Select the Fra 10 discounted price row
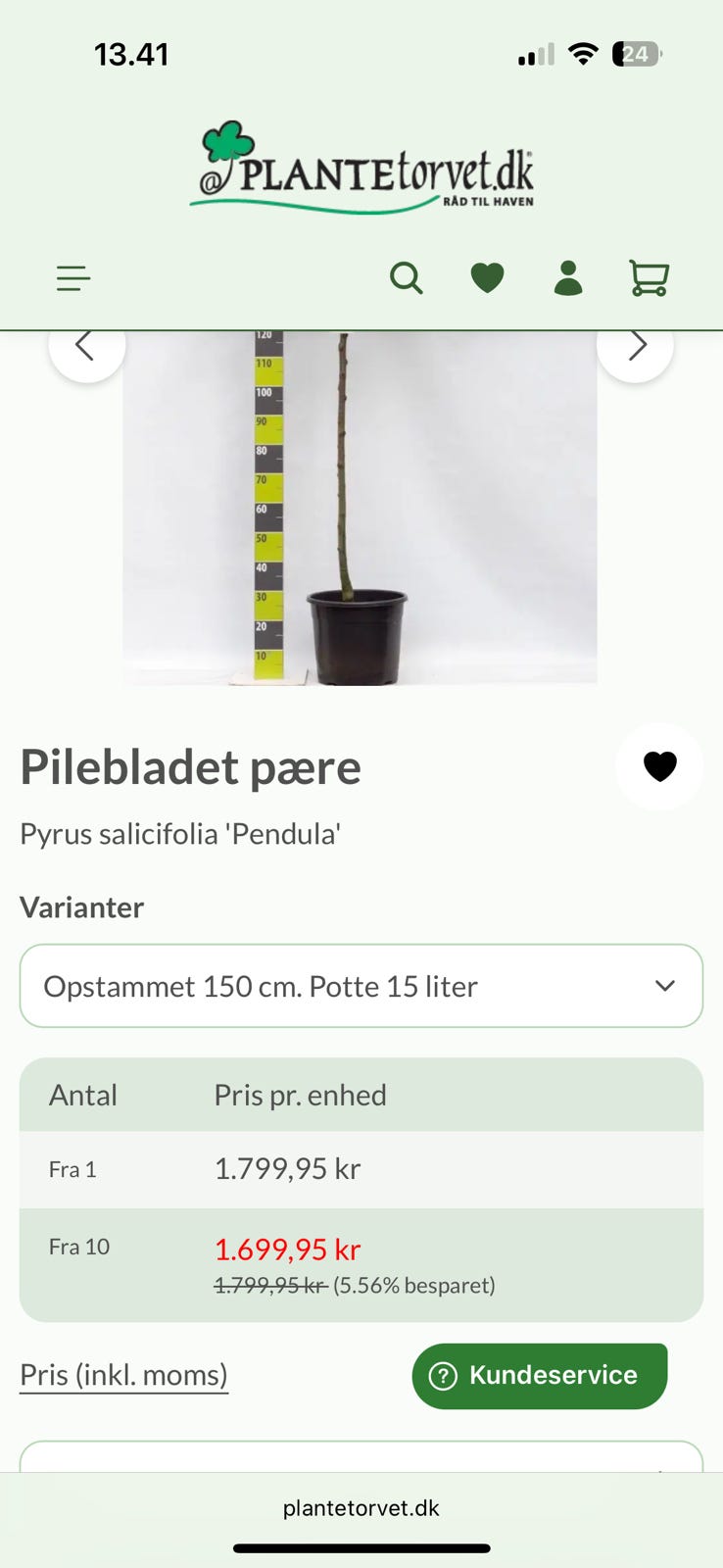723x1568 pixels. [361, 1262]
